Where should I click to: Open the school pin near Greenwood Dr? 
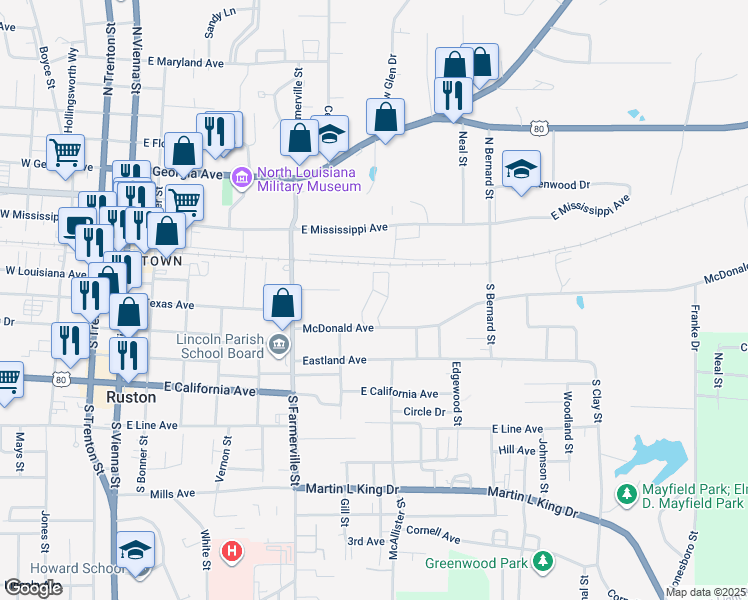tap(521, 169)
